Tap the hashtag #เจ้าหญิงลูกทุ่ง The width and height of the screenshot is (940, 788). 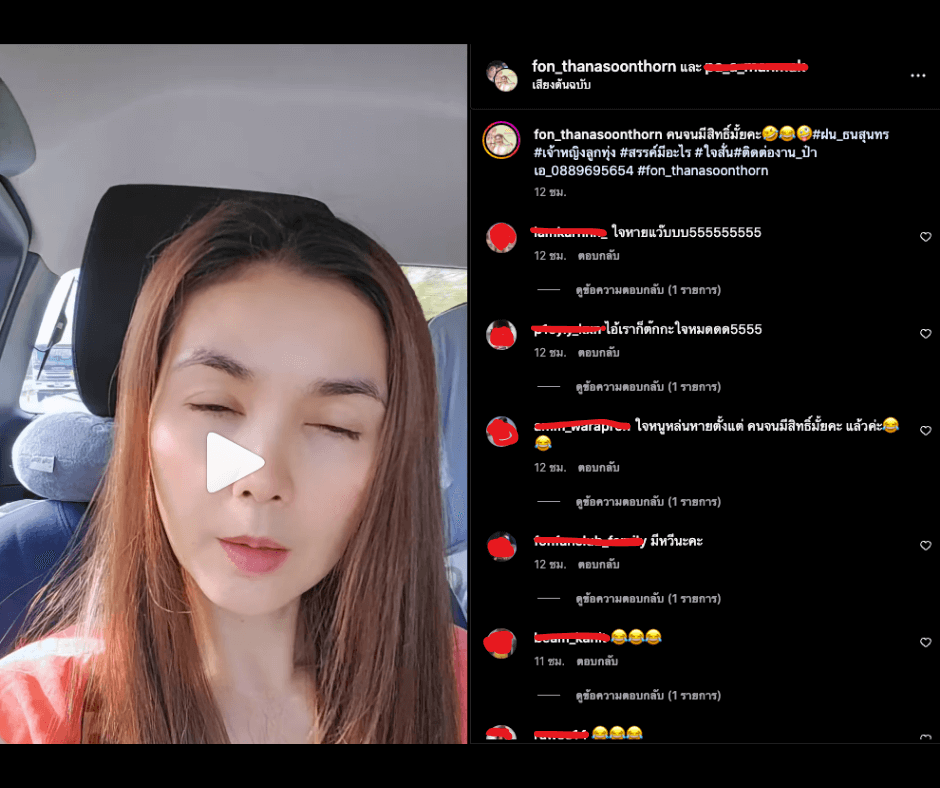pos(574,153)
